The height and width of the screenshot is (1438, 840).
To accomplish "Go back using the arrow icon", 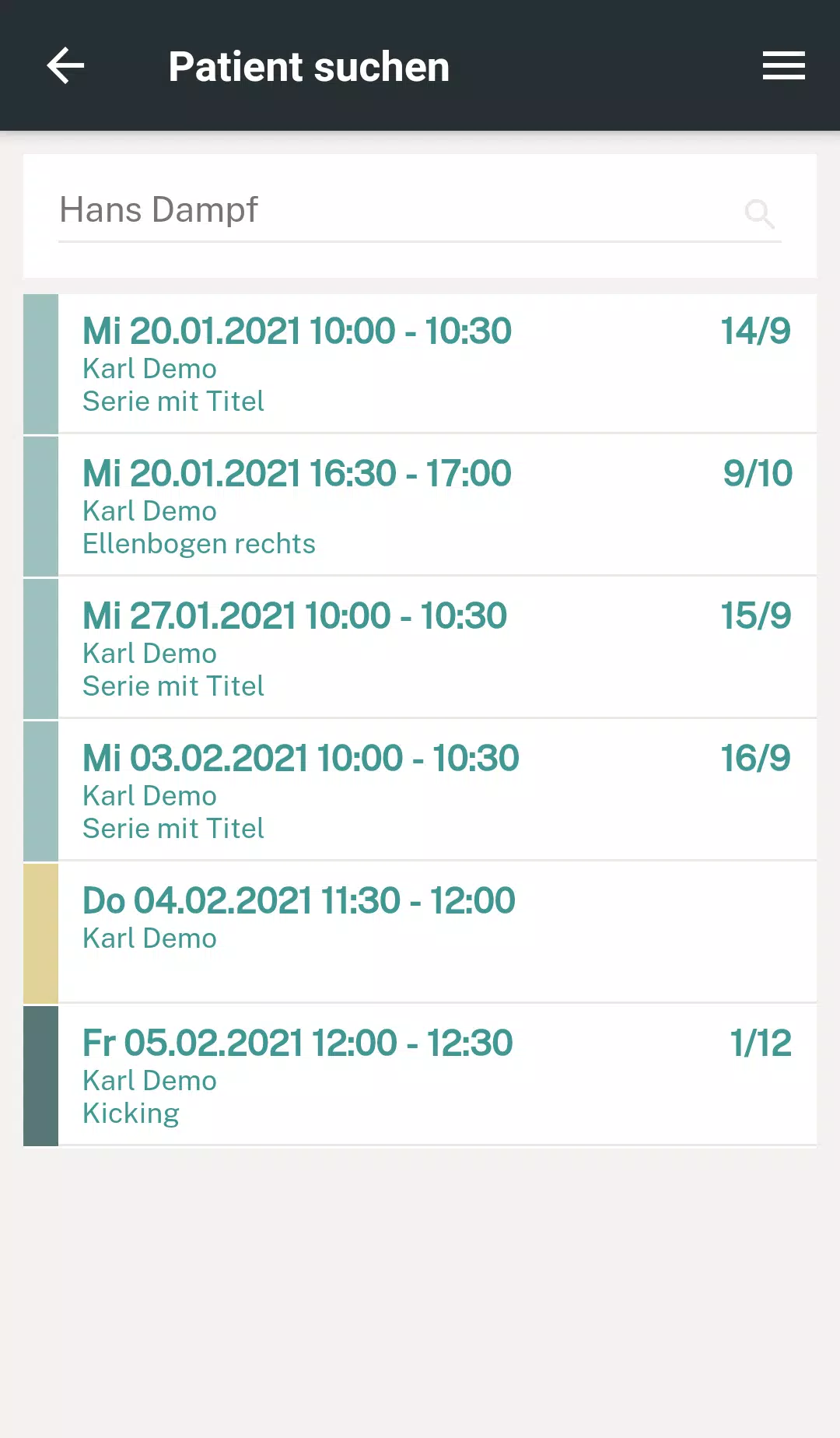I will [x=65, y=65].
